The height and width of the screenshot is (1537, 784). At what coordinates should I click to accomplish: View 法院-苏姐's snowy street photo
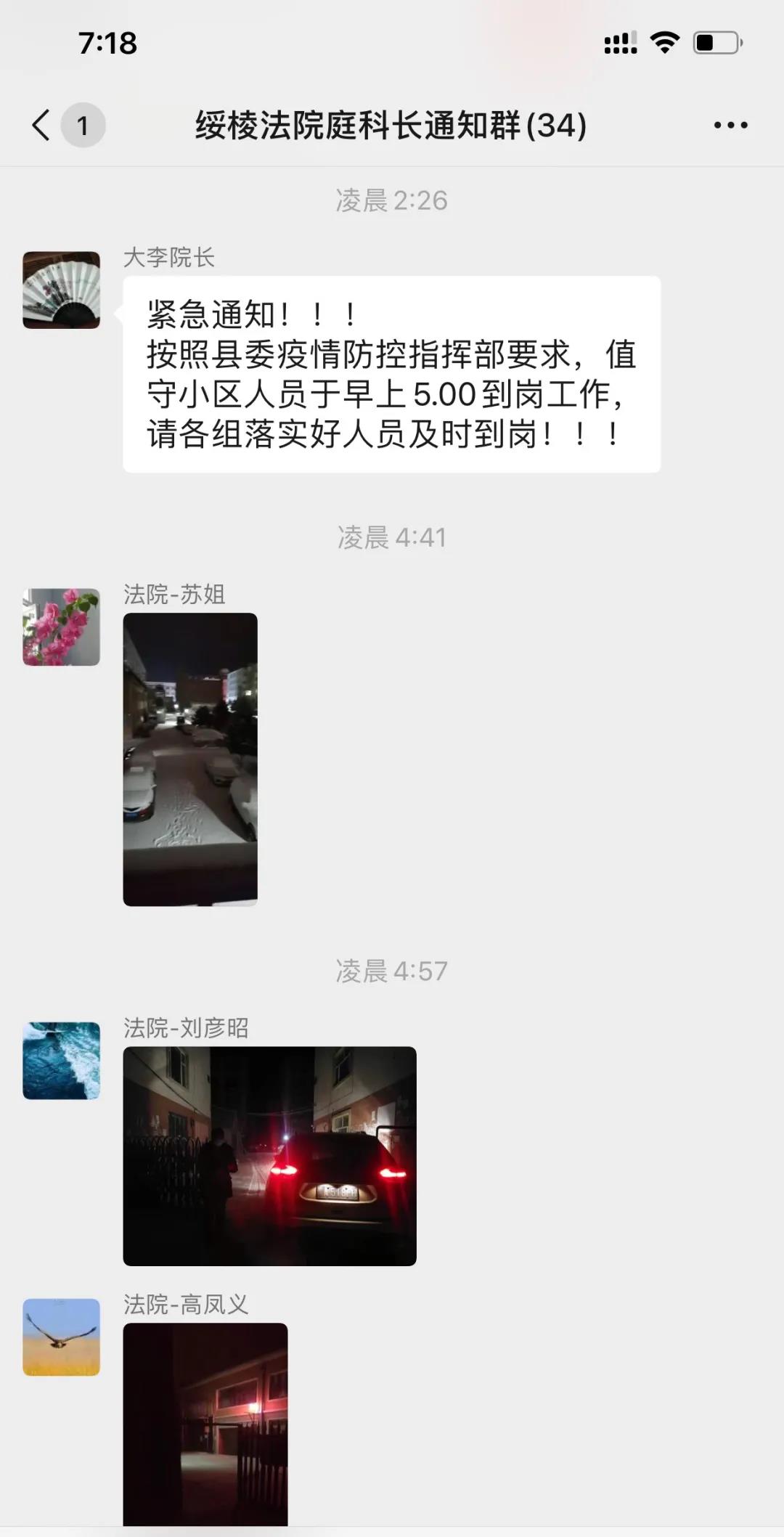tap(190, 759)
